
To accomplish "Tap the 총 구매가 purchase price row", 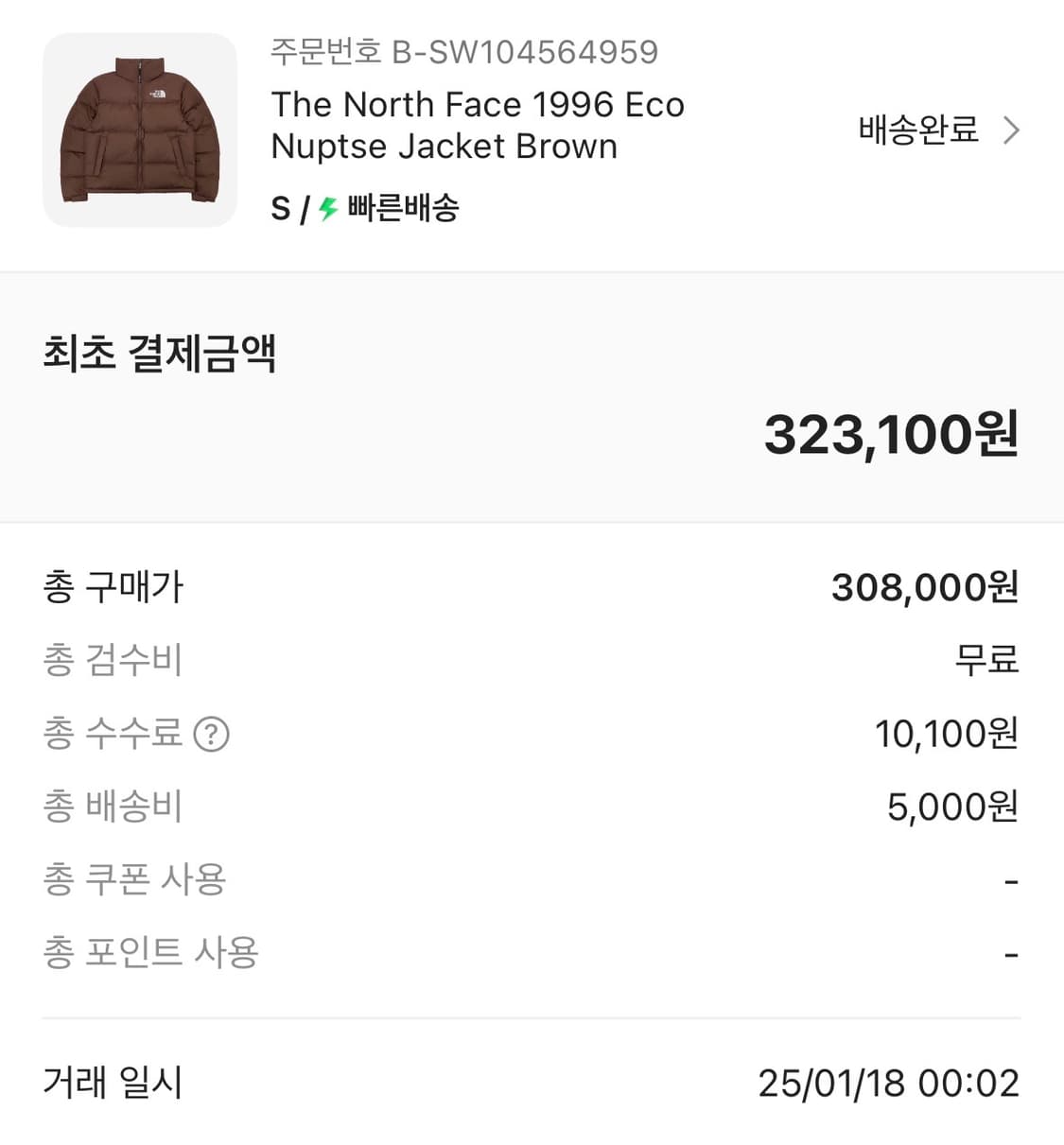I will [113, 587].
